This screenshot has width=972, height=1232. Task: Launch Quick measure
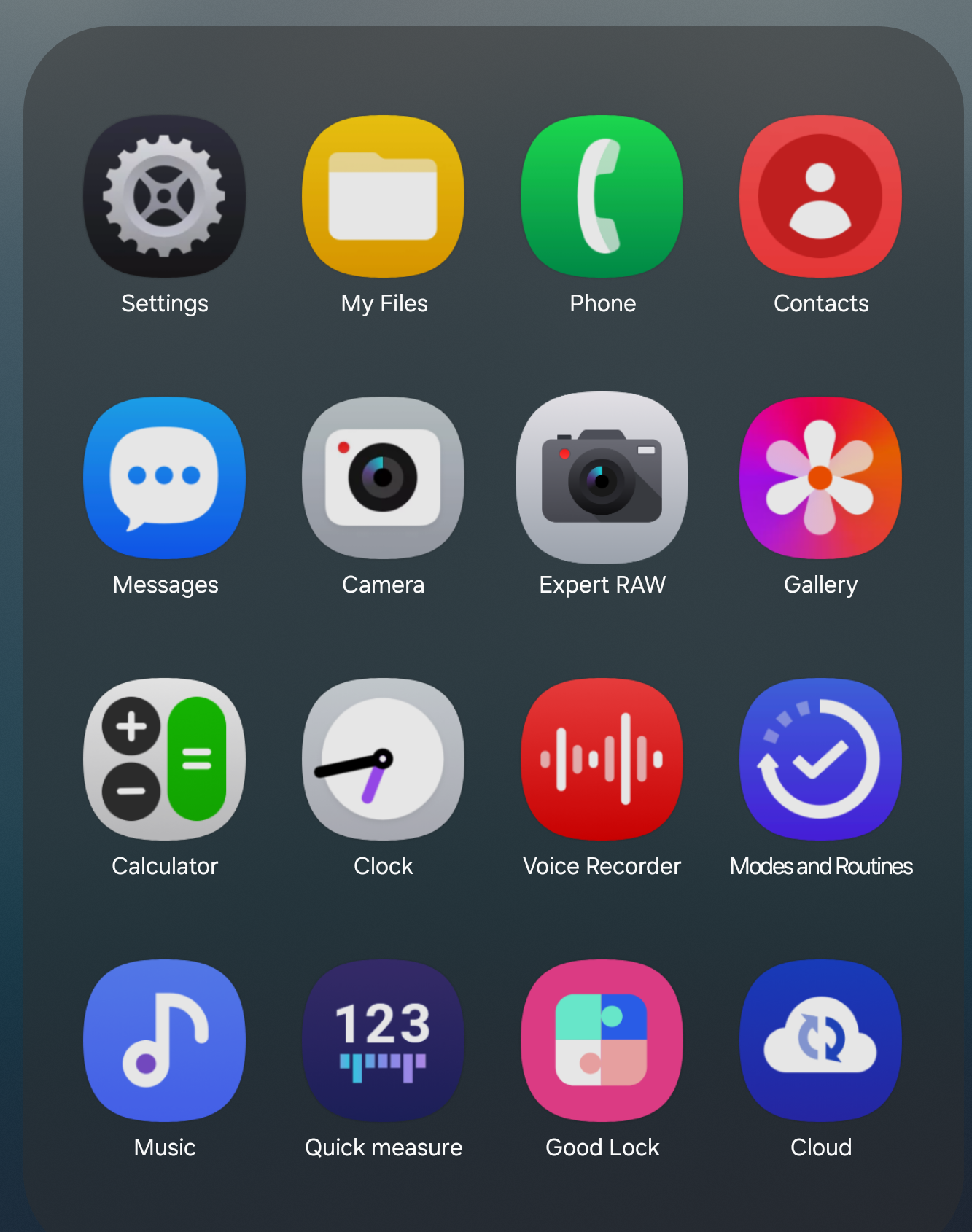coord(383,1041)
